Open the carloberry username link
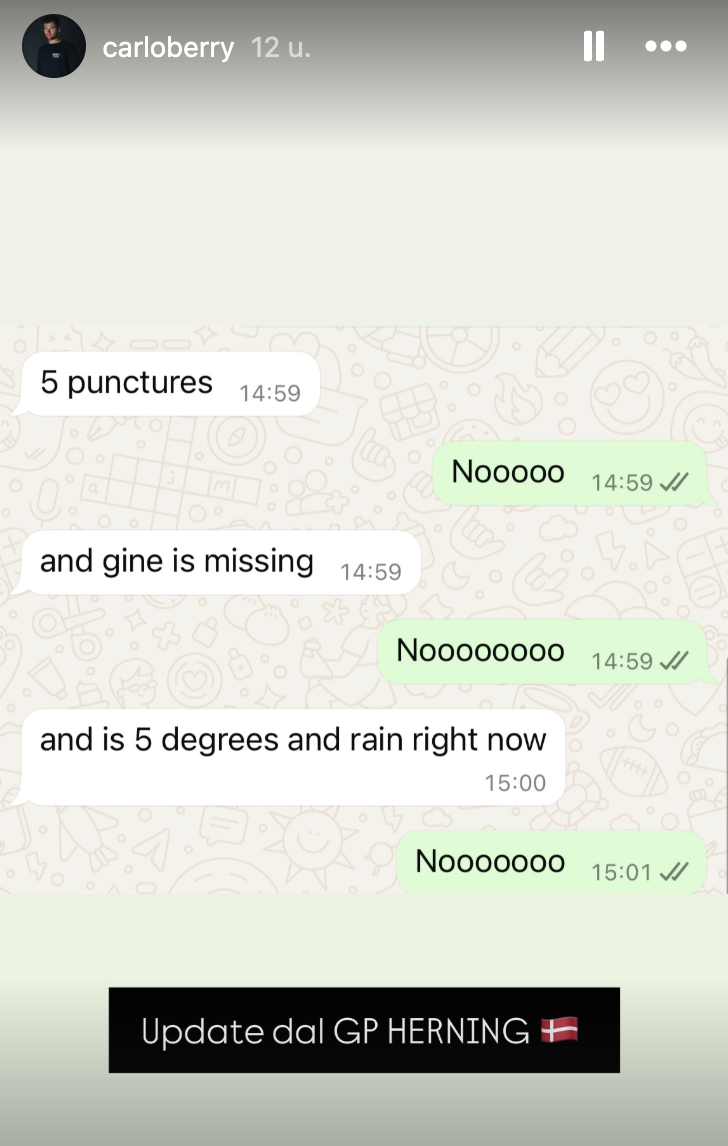This screenshot has width=728, height=1146. [168, 48]
